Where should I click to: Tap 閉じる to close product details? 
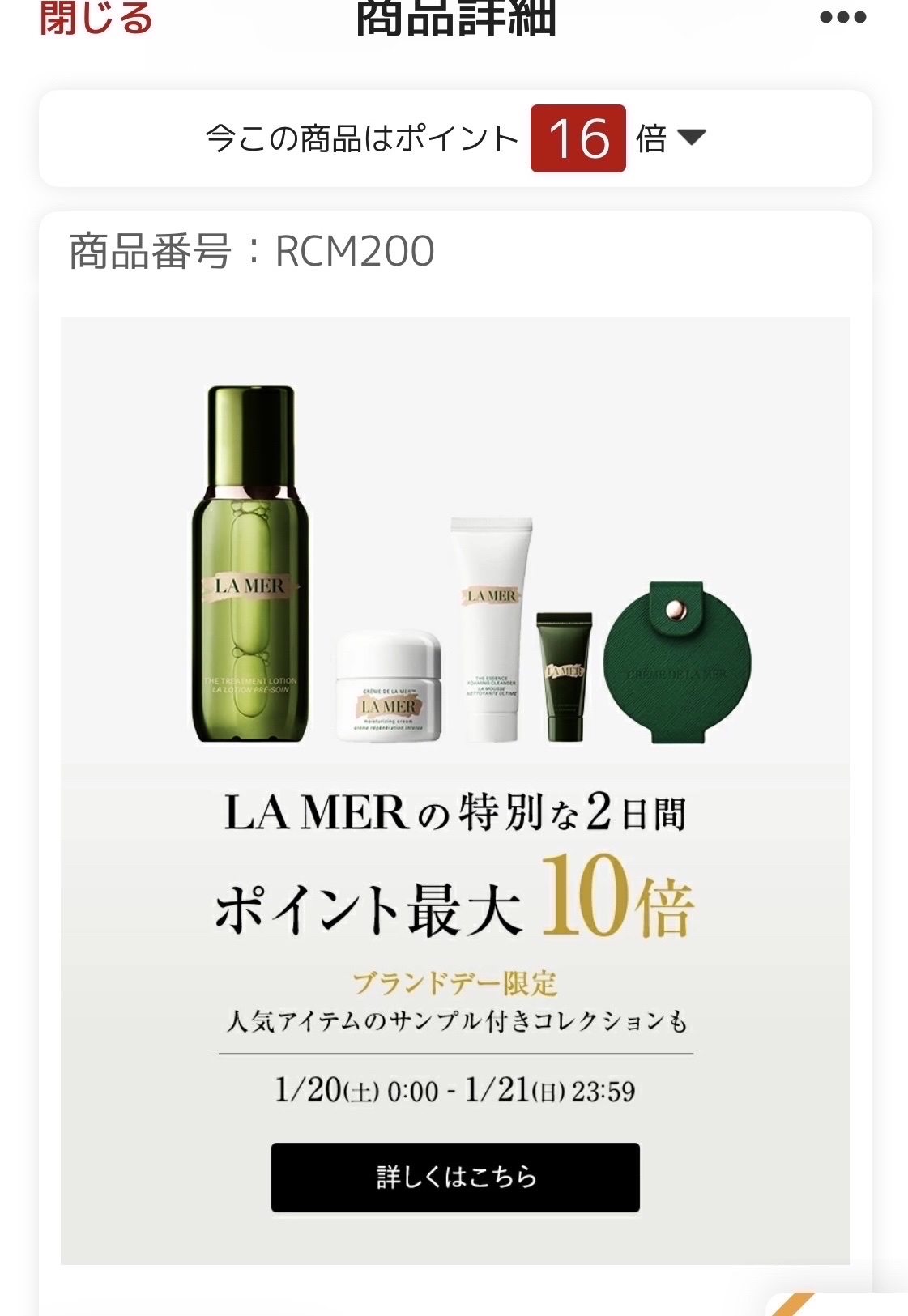click(96, 18)
